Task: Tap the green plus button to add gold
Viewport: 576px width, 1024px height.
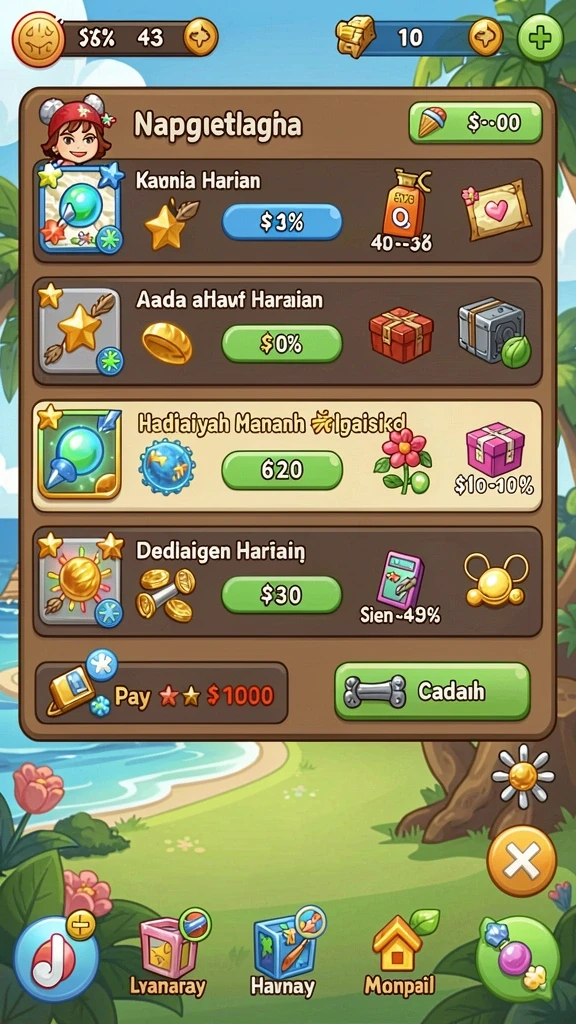Action: 539,38
